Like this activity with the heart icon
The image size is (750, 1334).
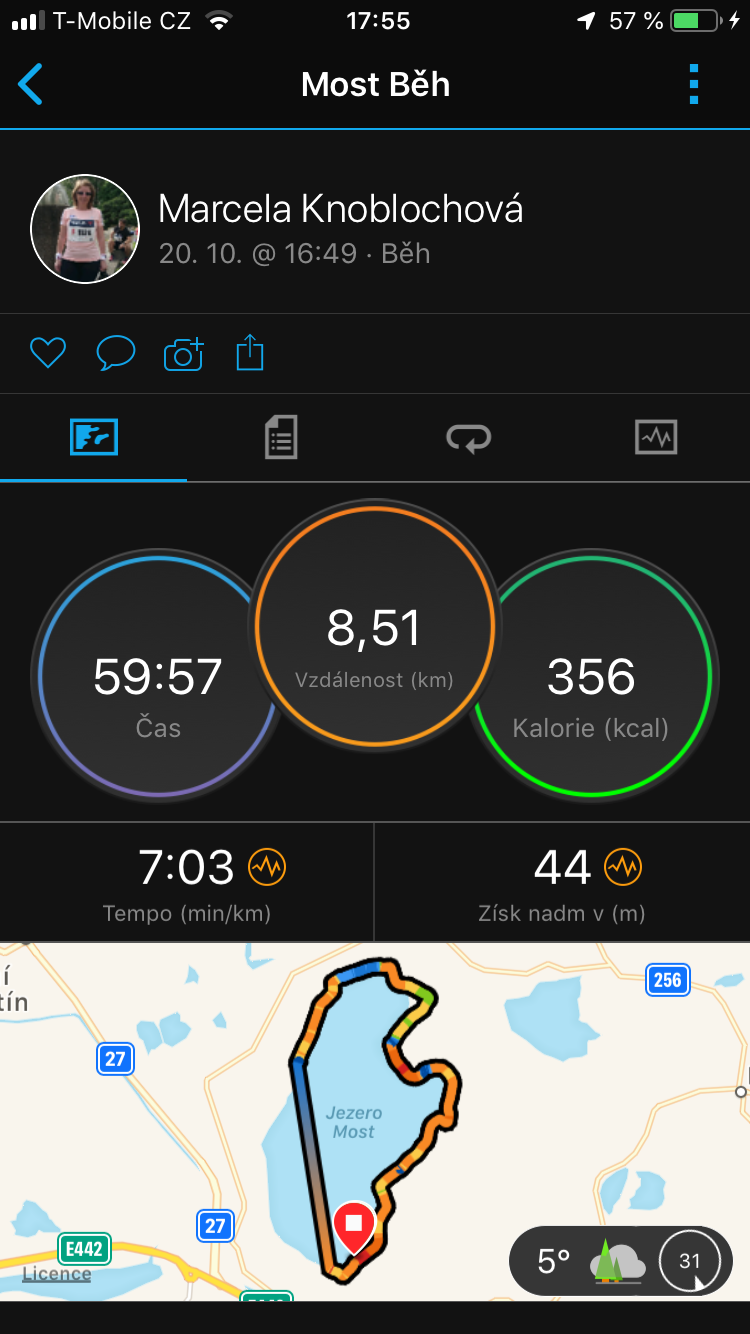coord(48,353)
